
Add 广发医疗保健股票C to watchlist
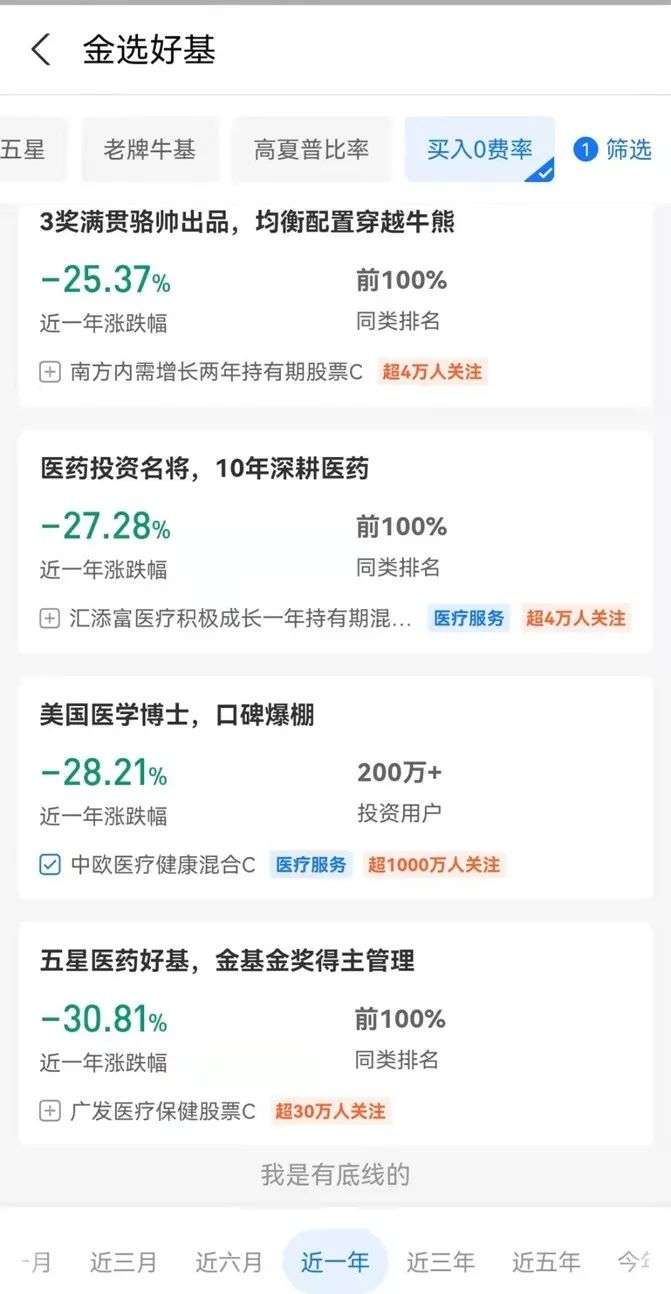pos(50,1111)
